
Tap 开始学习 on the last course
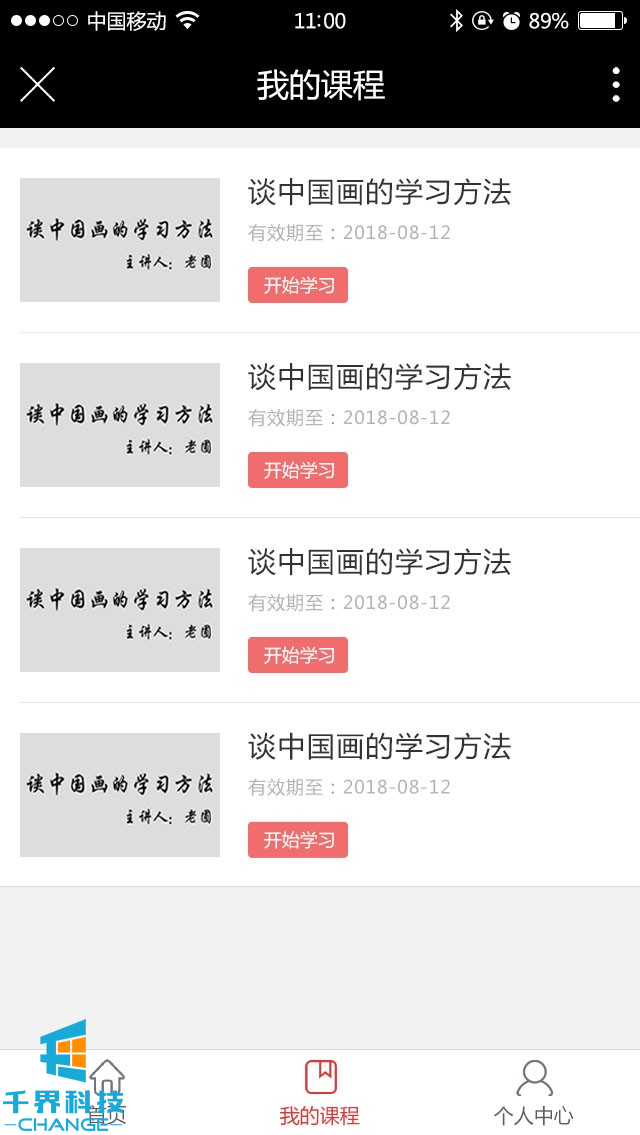[x=298, y=840]
